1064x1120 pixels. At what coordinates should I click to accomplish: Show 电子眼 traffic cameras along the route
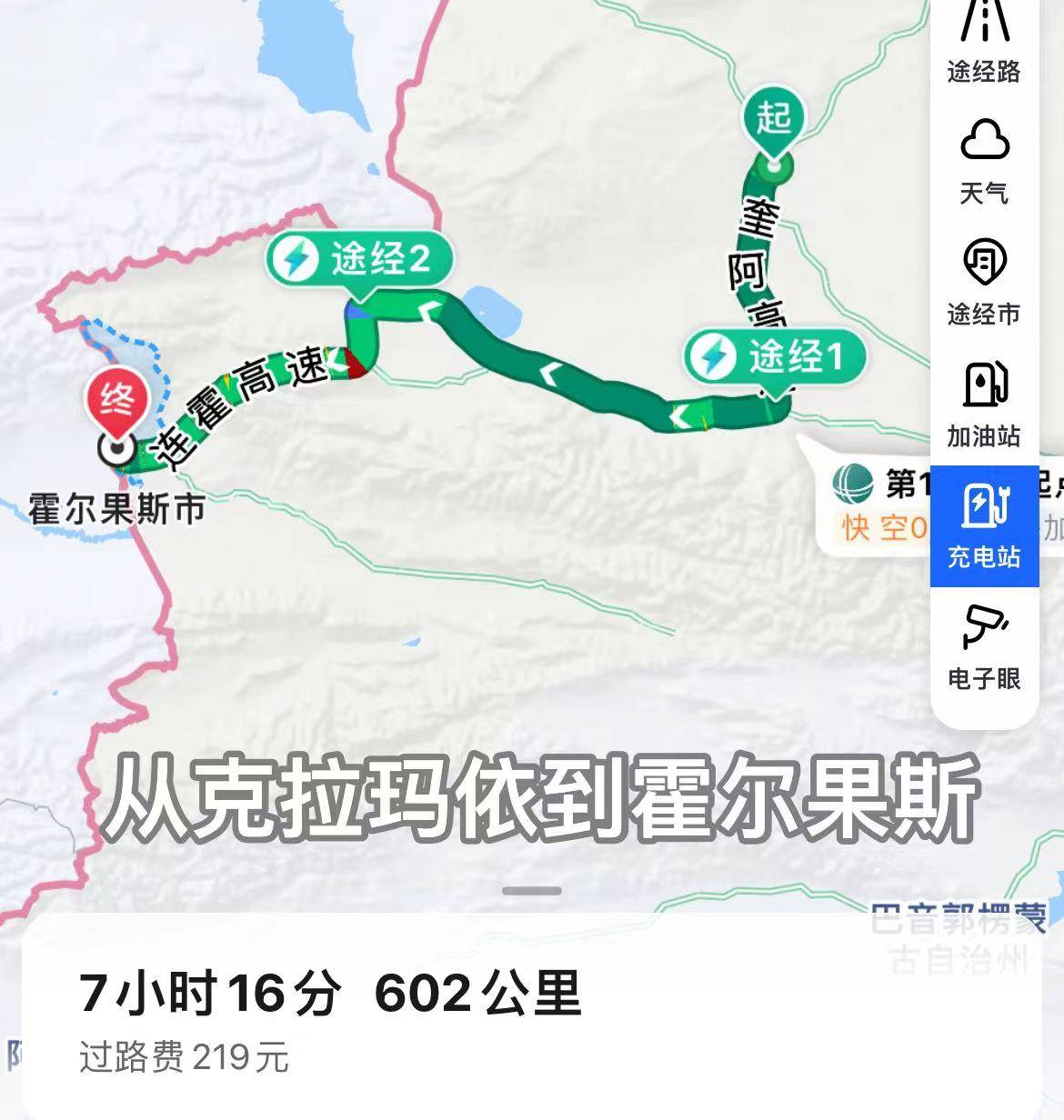tap(984, 647)
